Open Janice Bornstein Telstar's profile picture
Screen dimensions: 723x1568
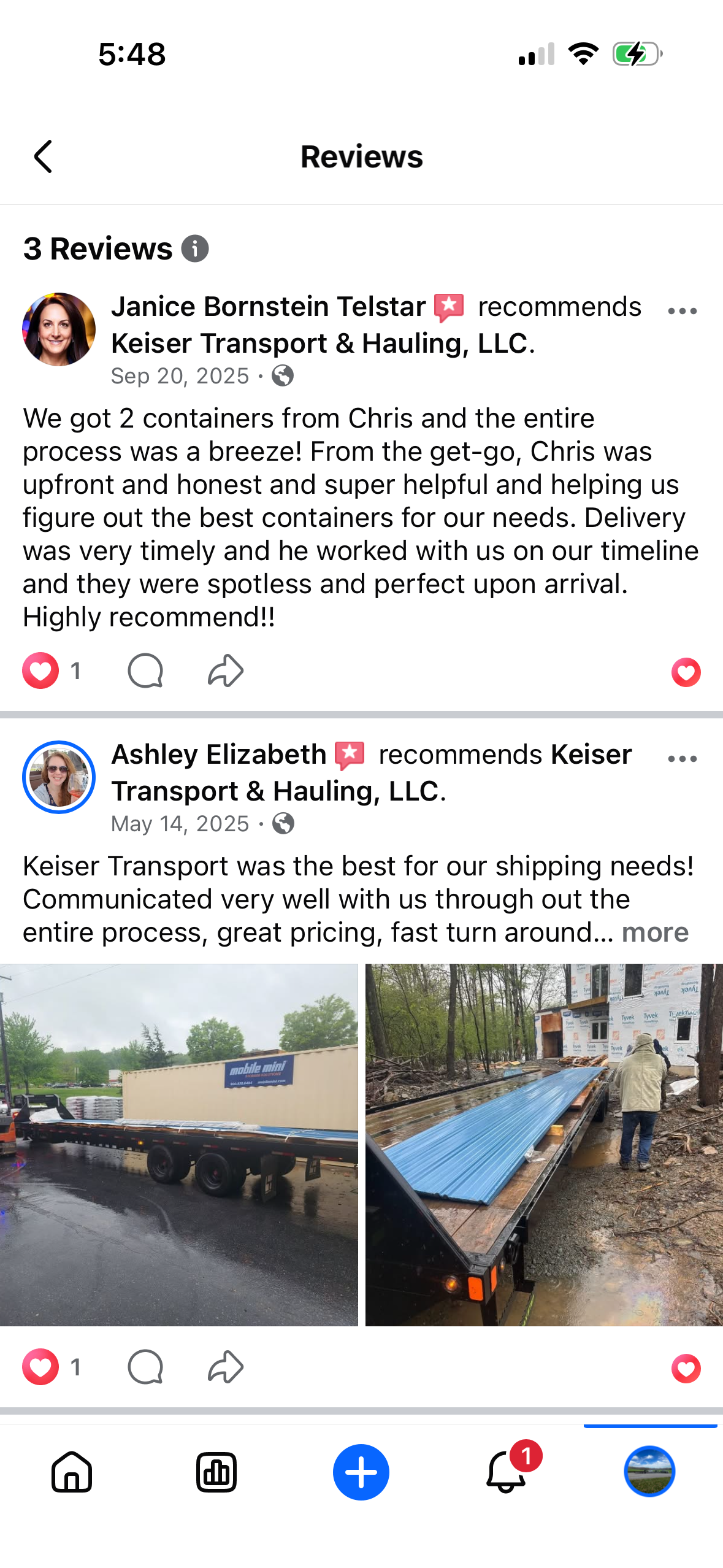(59, 329)
